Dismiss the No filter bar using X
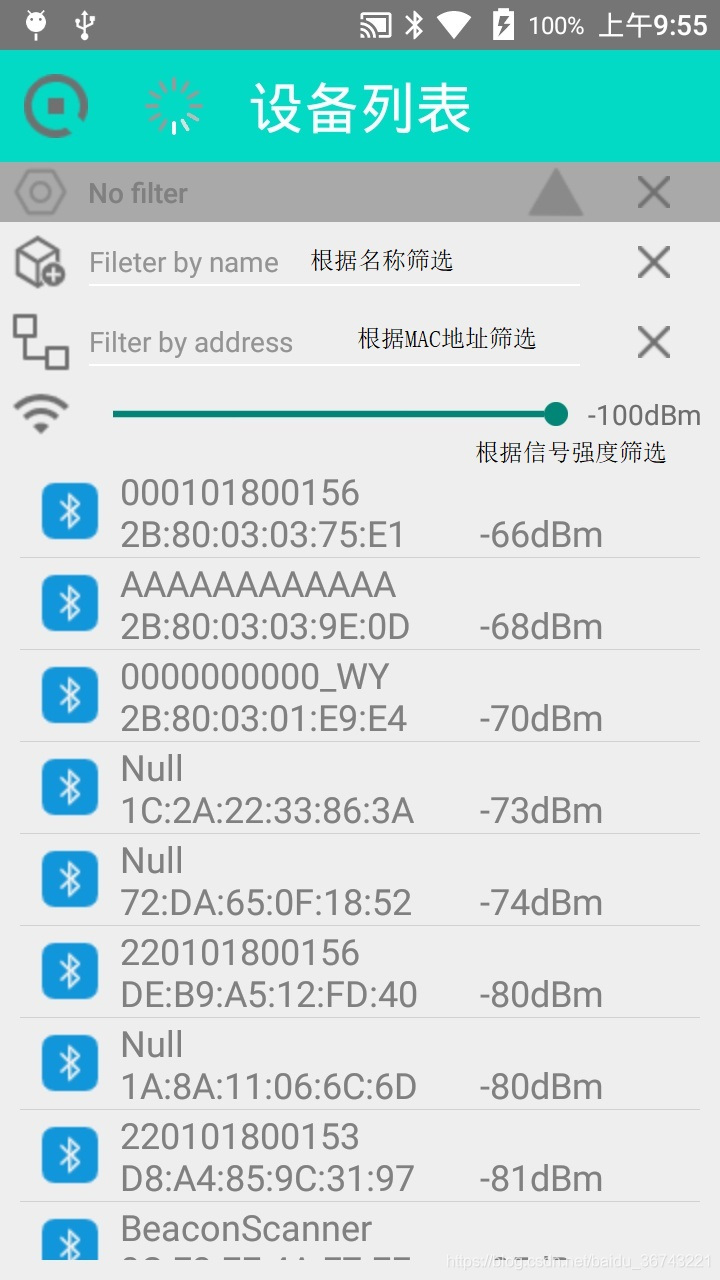Viewport: 720px width, 1280px height. [x=653, y=192]
